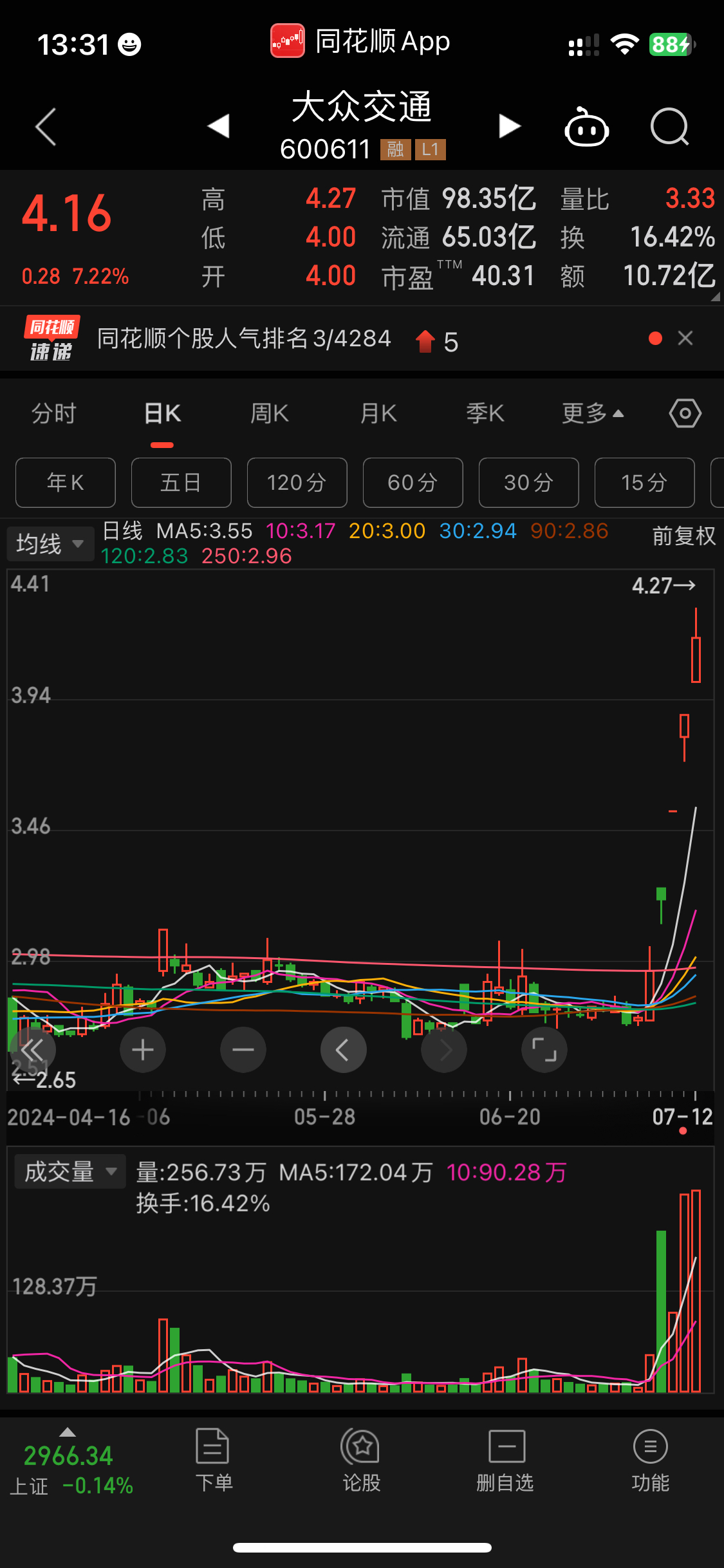Open fullscreen chart view
The width and height of the screenshot is (724, 1568).
click(544, 1049)
